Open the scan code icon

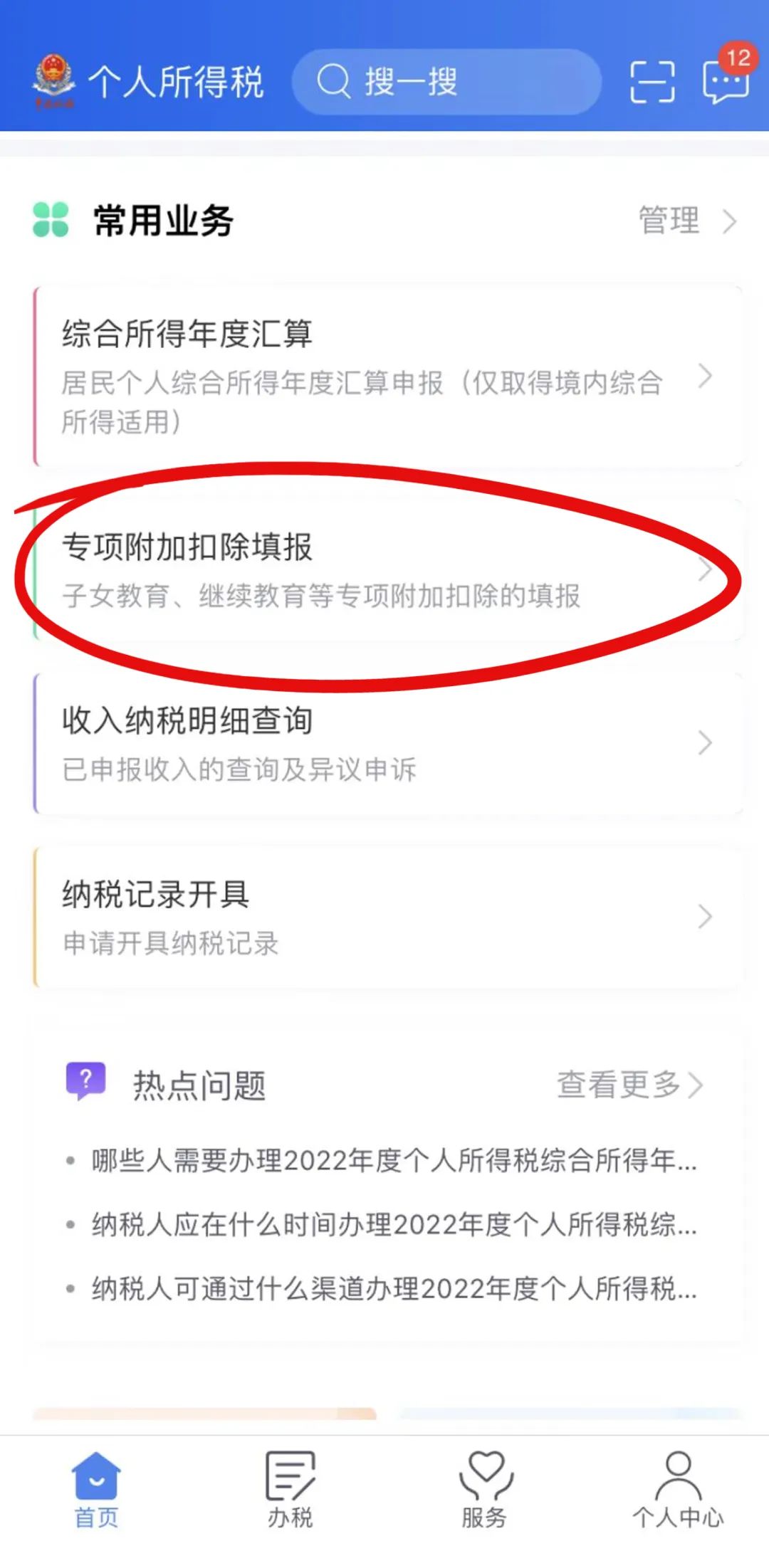[x=652, y=82]
